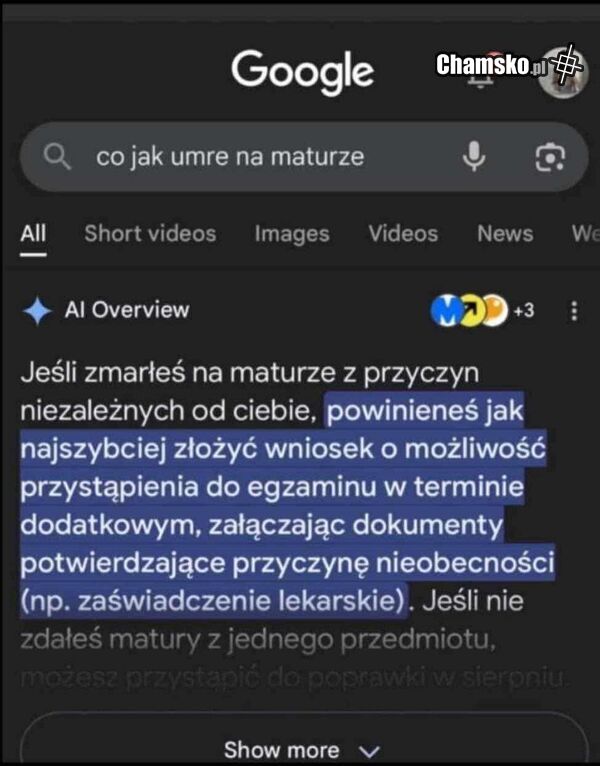This screenshot has width=600, height=766.
Task: Open Google Lens camera search
Action: [x=551, y=156]
